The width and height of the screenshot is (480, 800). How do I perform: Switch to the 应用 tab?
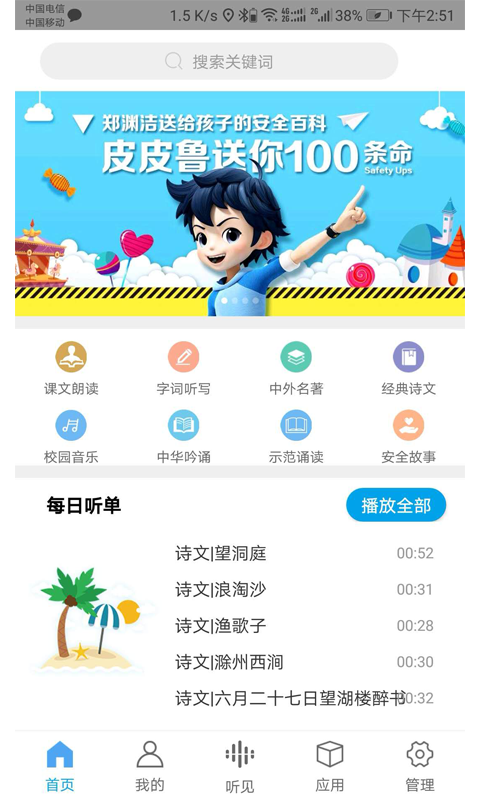pyautogui.click(x=330, y=766)
